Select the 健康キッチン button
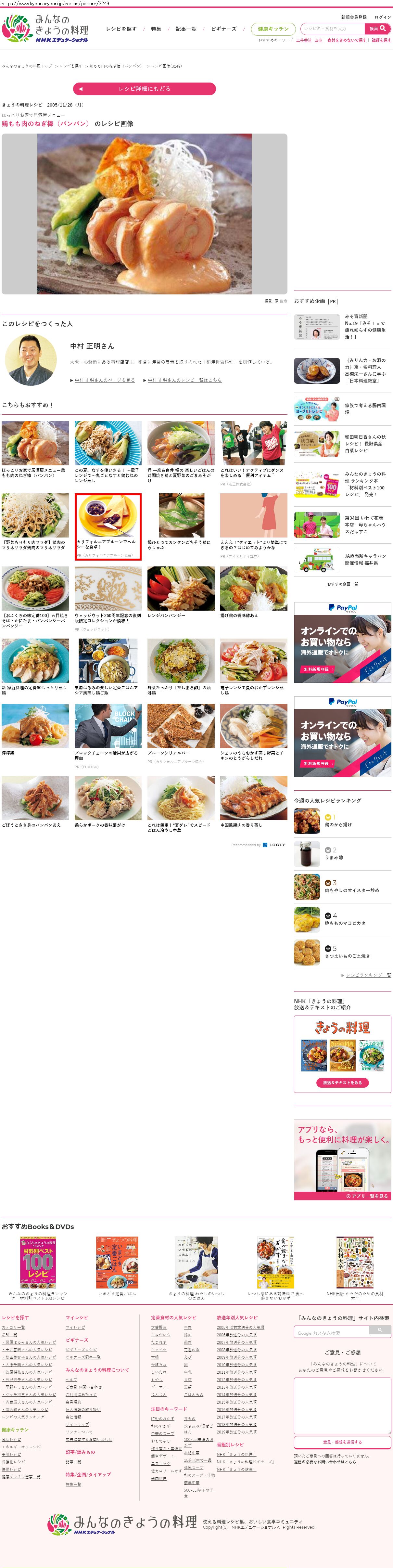 click(x=273, y=29)
